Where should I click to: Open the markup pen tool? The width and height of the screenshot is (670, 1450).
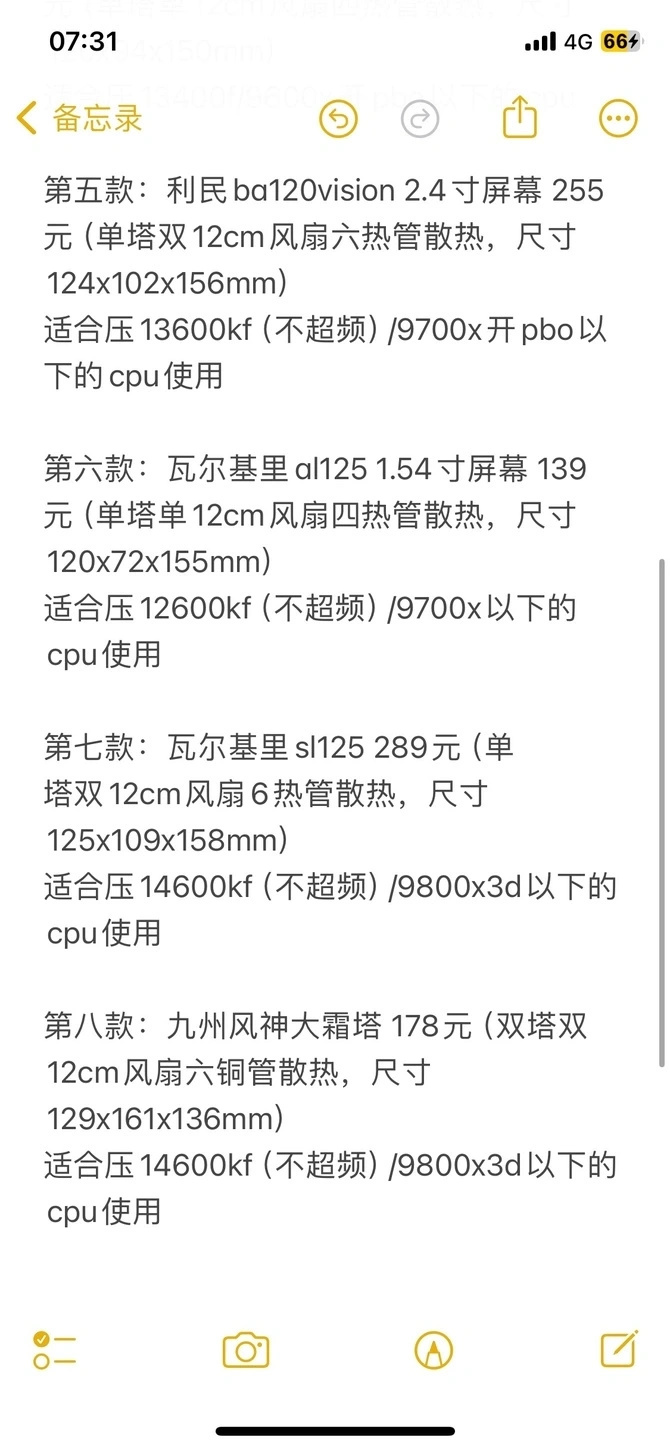click(x=433, y=1350)
